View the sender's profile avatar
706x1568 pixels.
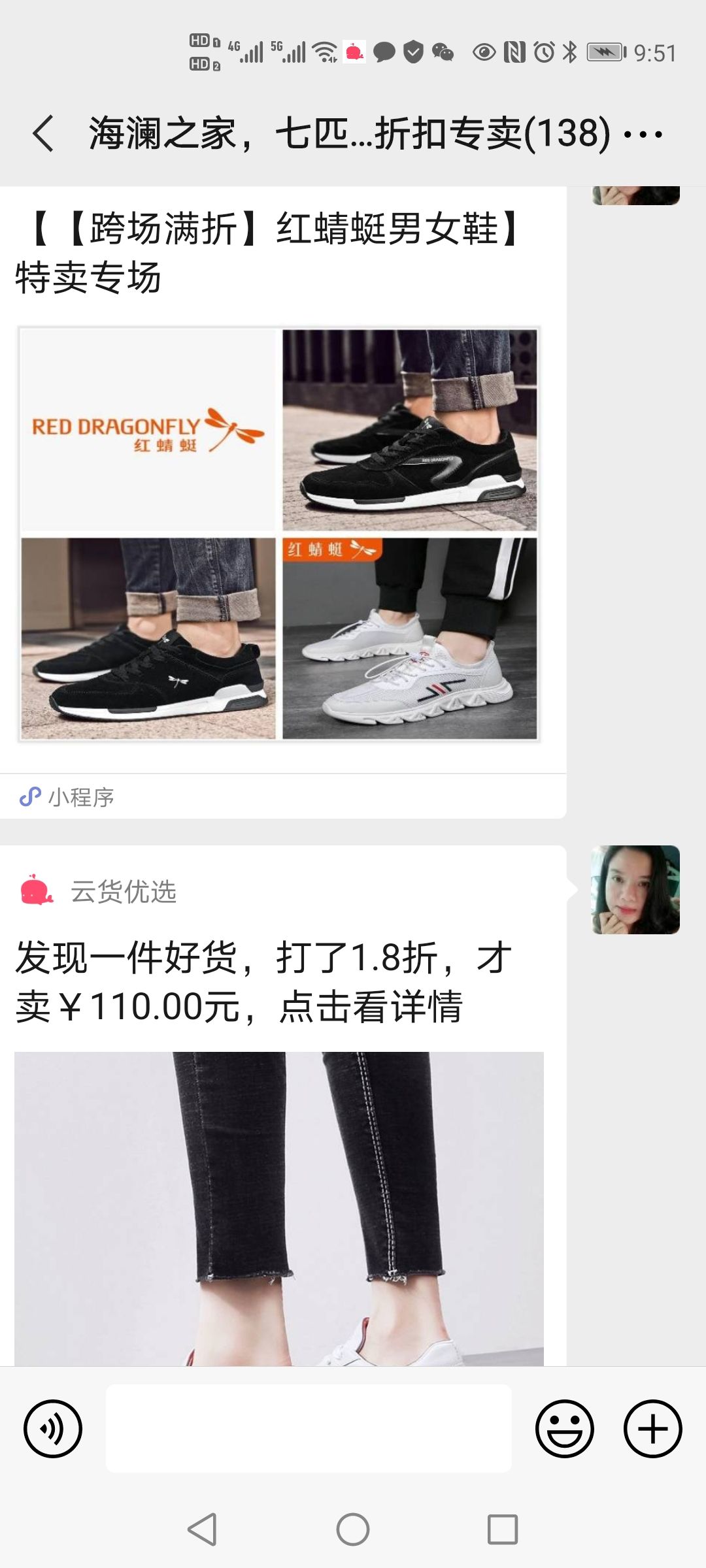[635, 889]
